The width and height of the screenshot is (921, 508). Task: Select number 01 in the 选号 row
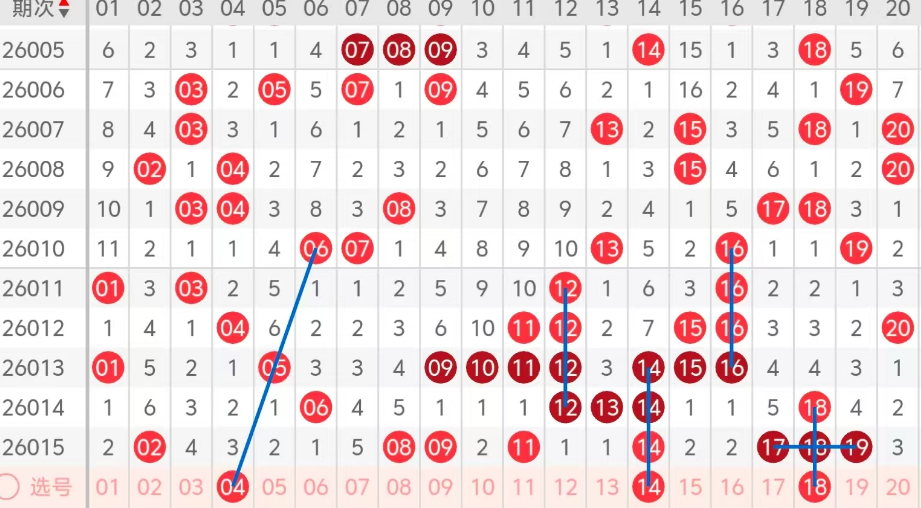click(108, 487)
